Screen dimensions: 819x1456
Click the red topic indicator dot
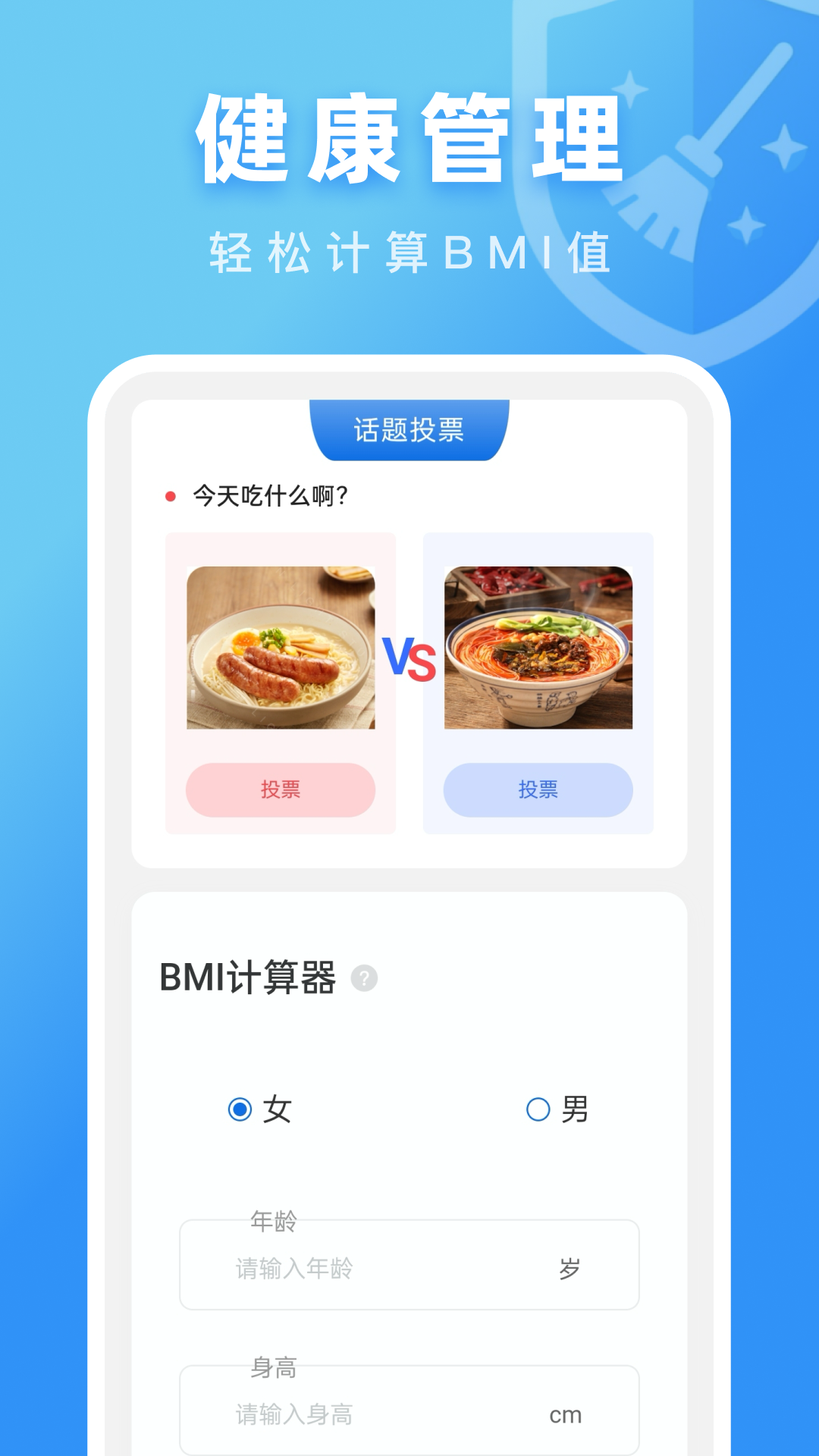(x=171, y=494)
